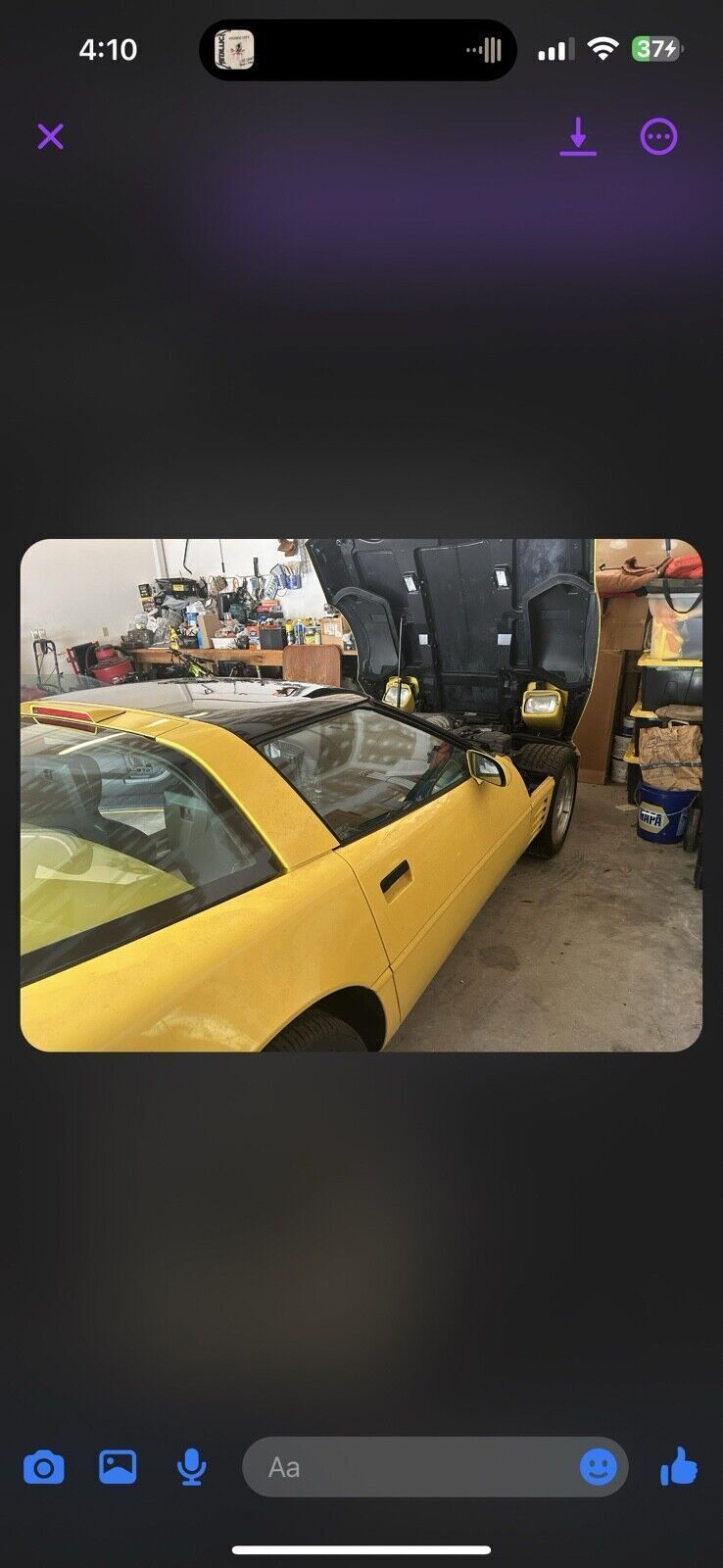Image resolution: width=723 pixels, height=1568 pixels.
Task: Open the photo gallery picker
Action: (x=118, y=1467)
